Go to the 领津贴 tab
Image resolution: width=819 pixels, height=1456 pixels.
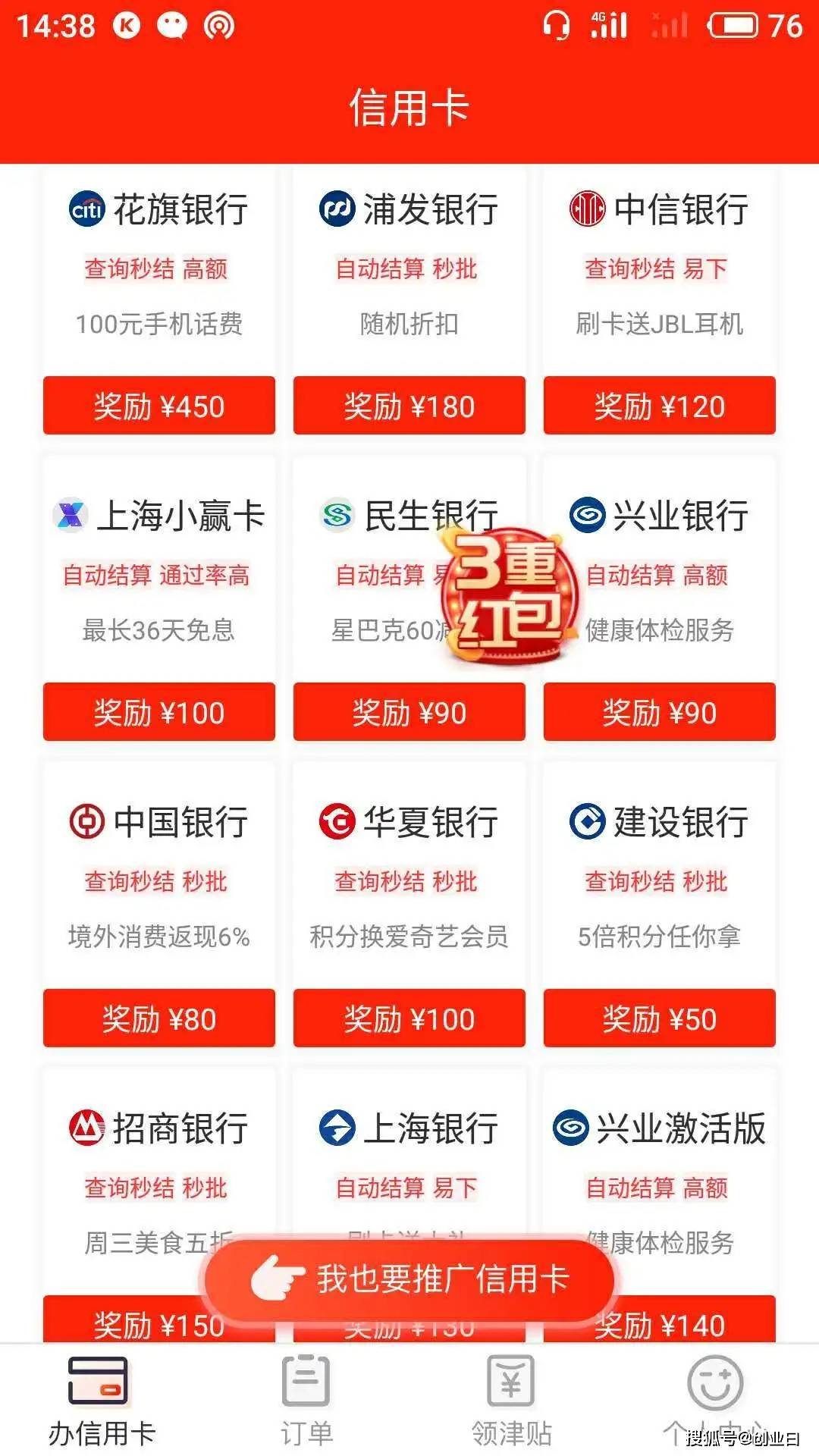pos(511,1401)
